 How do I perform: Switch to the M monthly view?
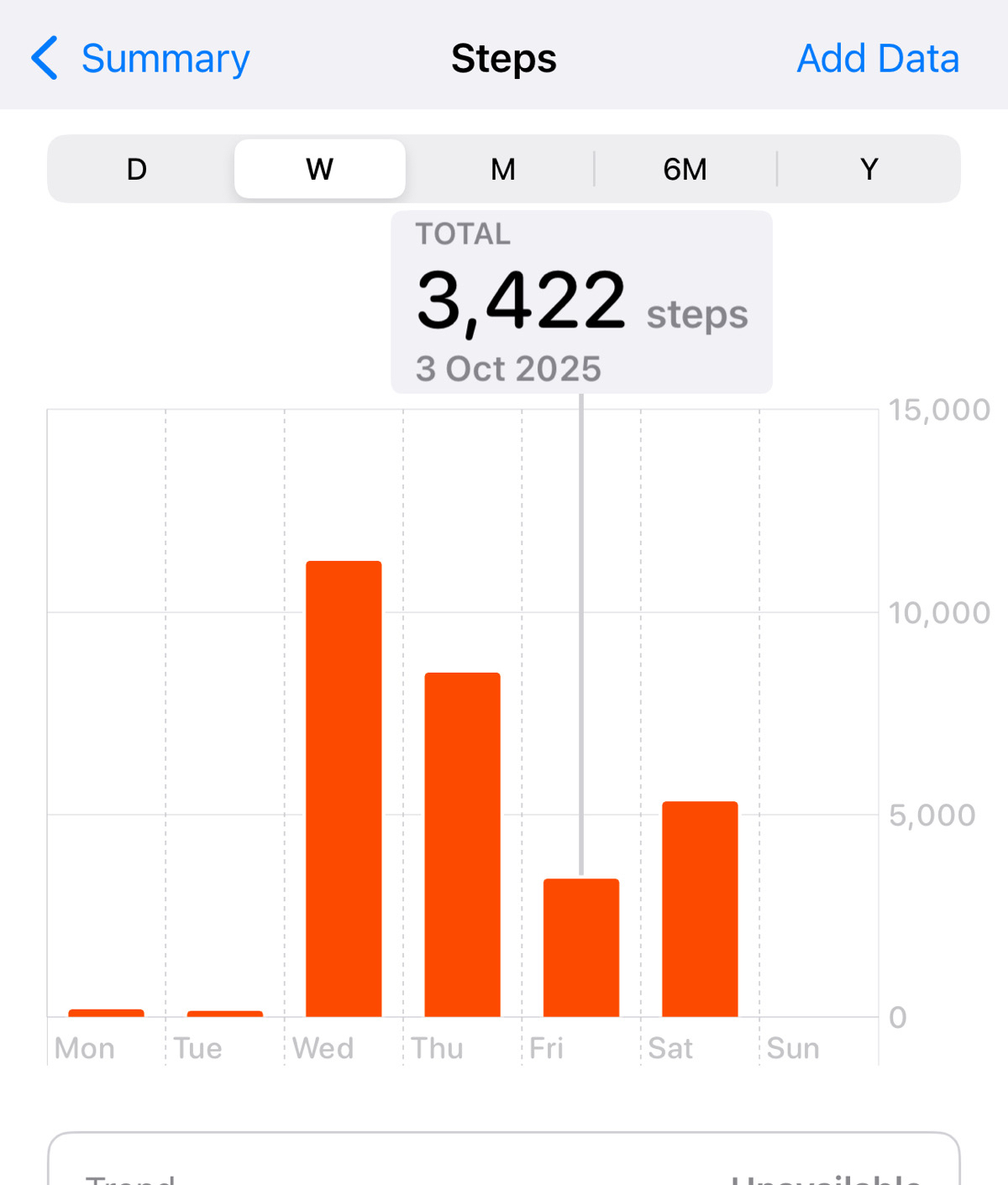502,169
